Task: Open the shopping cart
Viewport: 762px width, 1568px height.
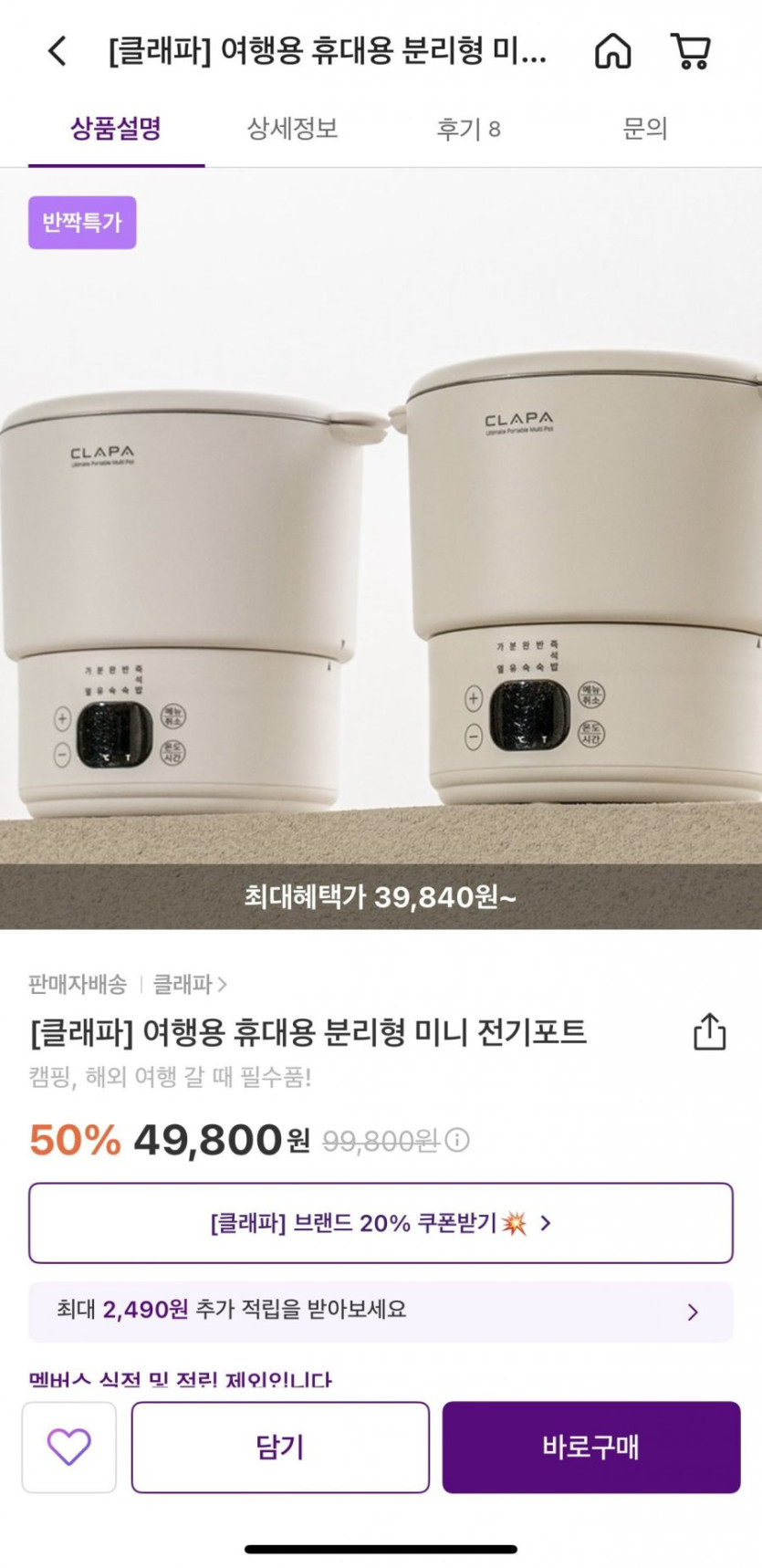Action: pos(691,51)
